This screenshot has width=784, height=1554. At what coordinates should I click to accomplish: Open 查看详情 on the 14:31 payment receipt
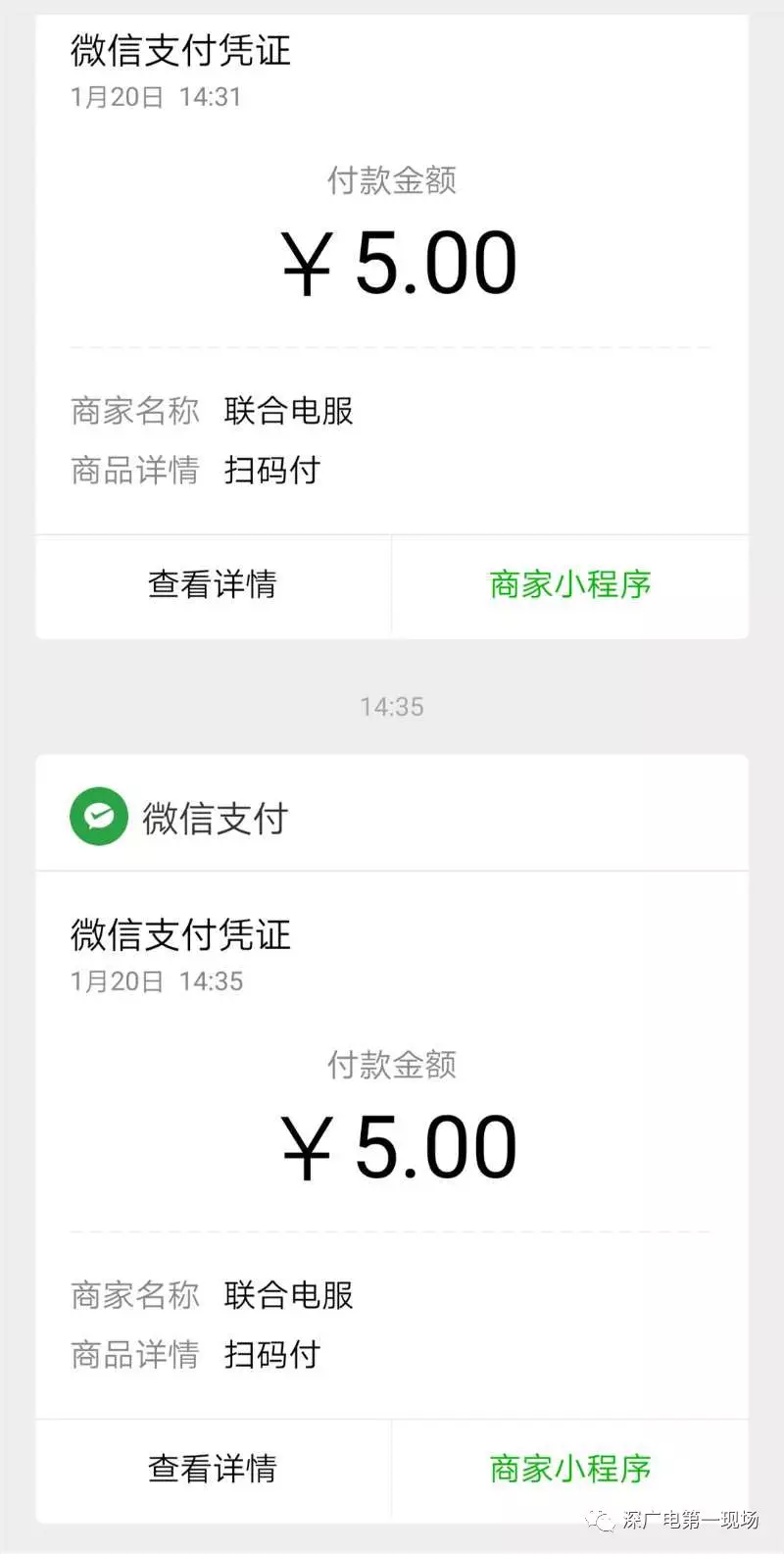(213, 585)
